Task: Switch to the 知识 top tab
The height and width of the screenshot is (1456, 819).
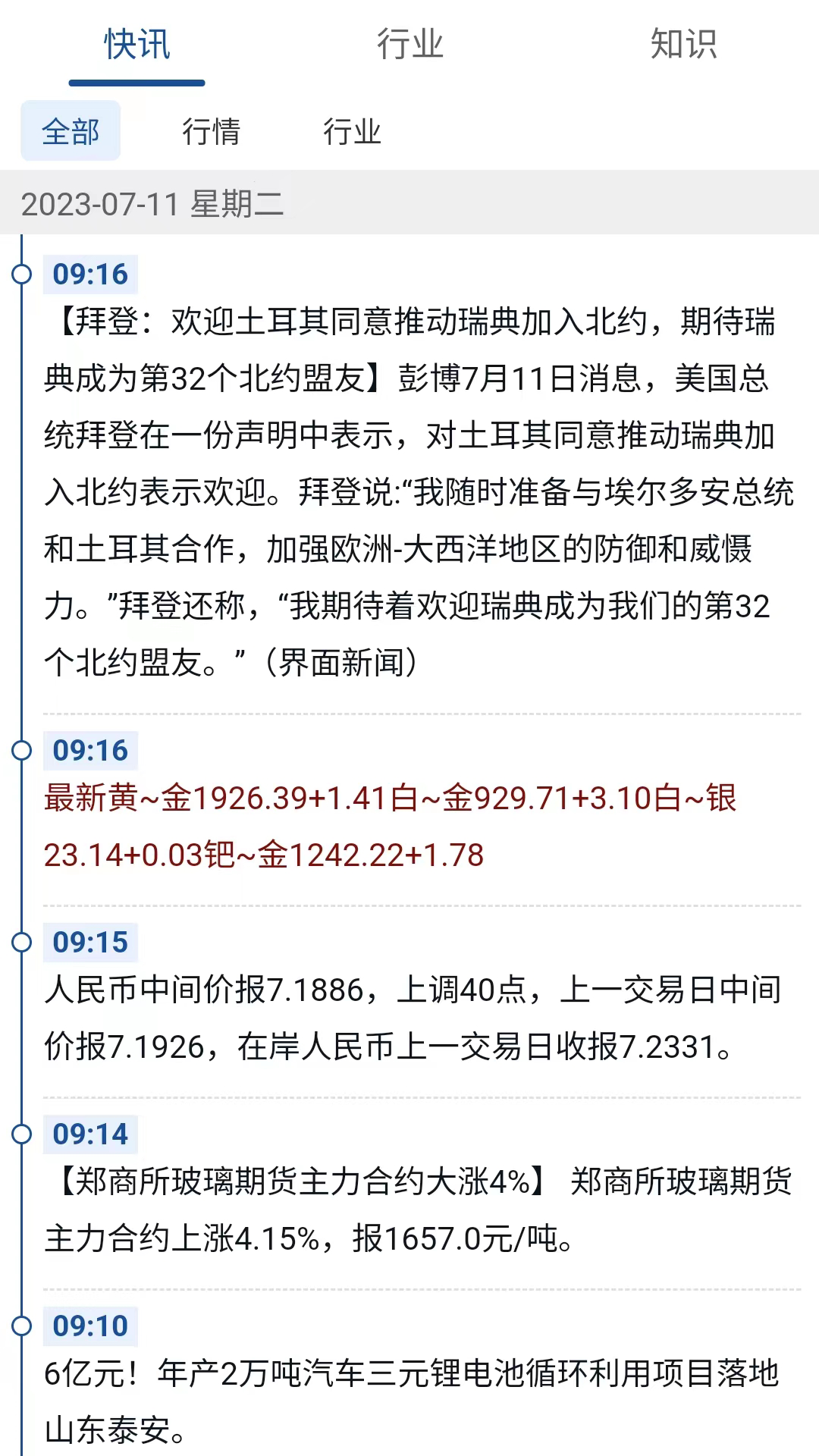Action: (x=682, y=44)
